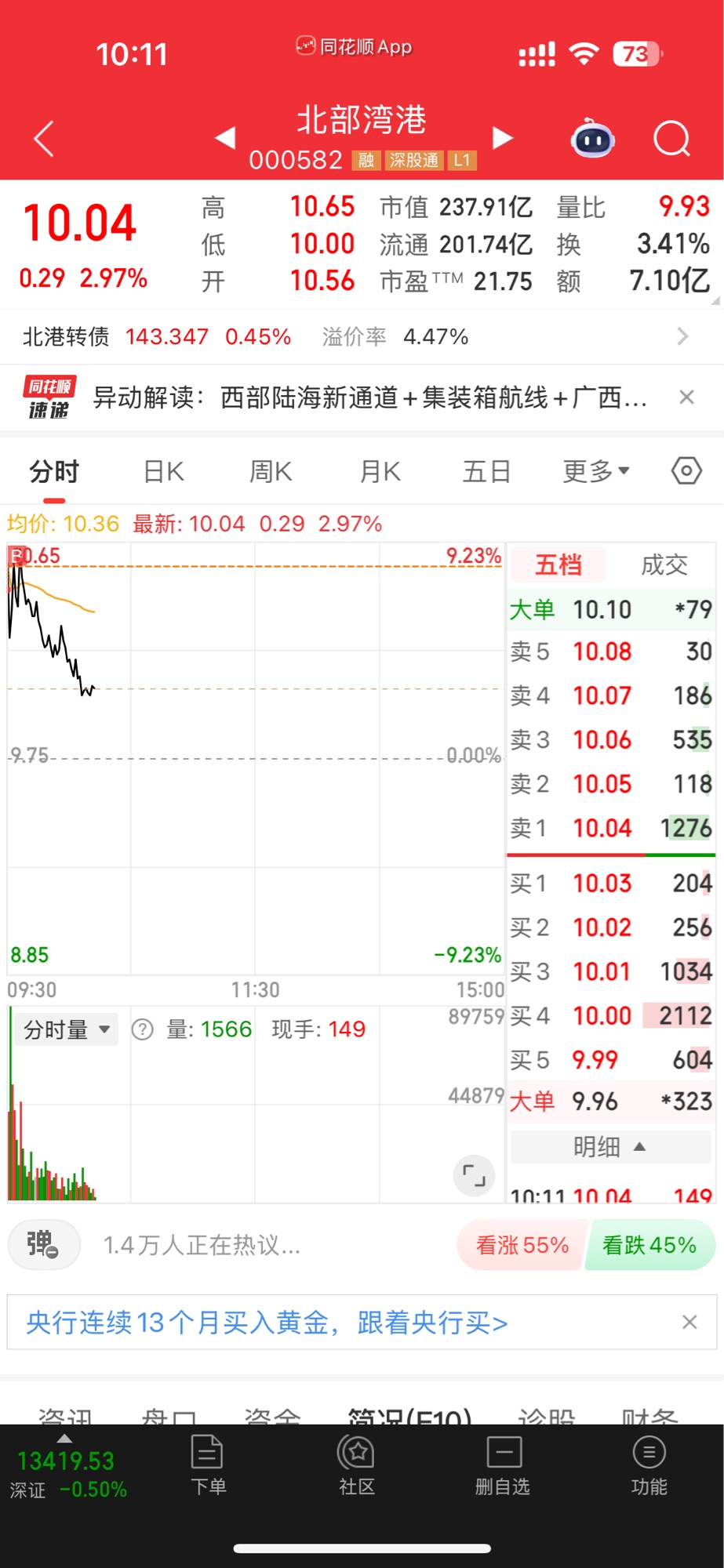Vote 看跌 bearish

pyautogui.click(x=649, y=1245)
